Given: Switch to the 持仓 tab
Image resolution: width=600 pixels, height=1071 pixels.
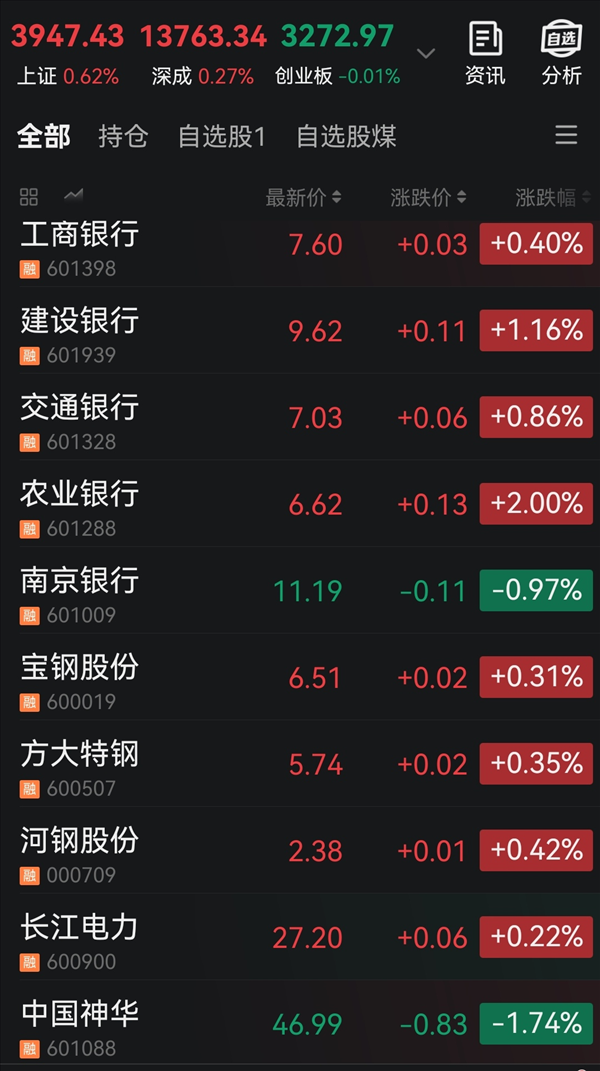Looking at the screenshot, I should point(123,137).
